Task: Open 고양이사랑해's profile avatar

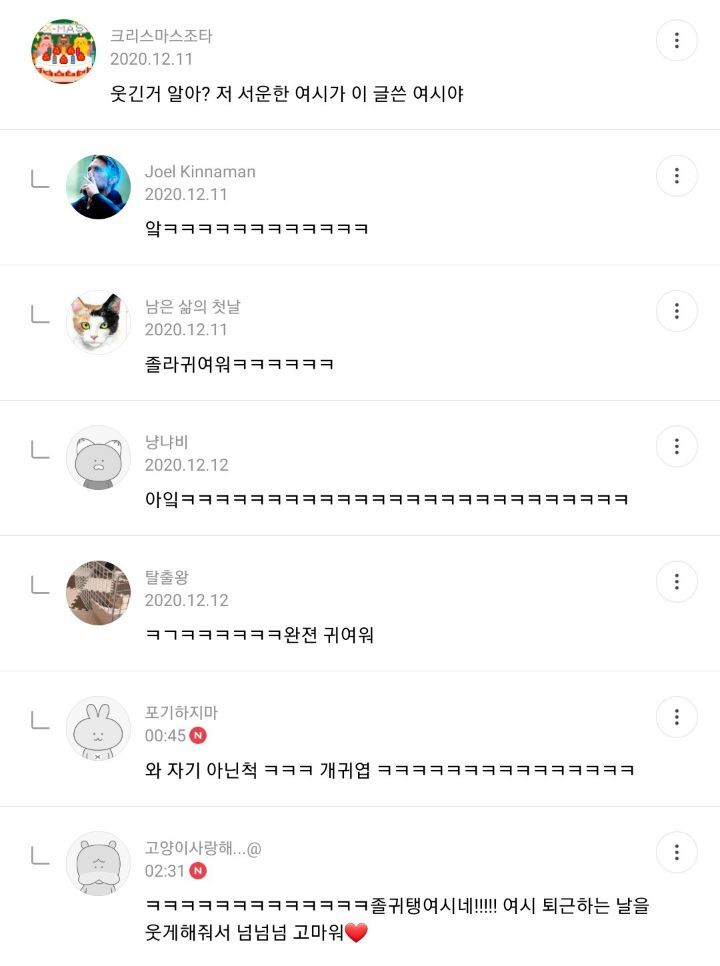Action: (98, 863)
